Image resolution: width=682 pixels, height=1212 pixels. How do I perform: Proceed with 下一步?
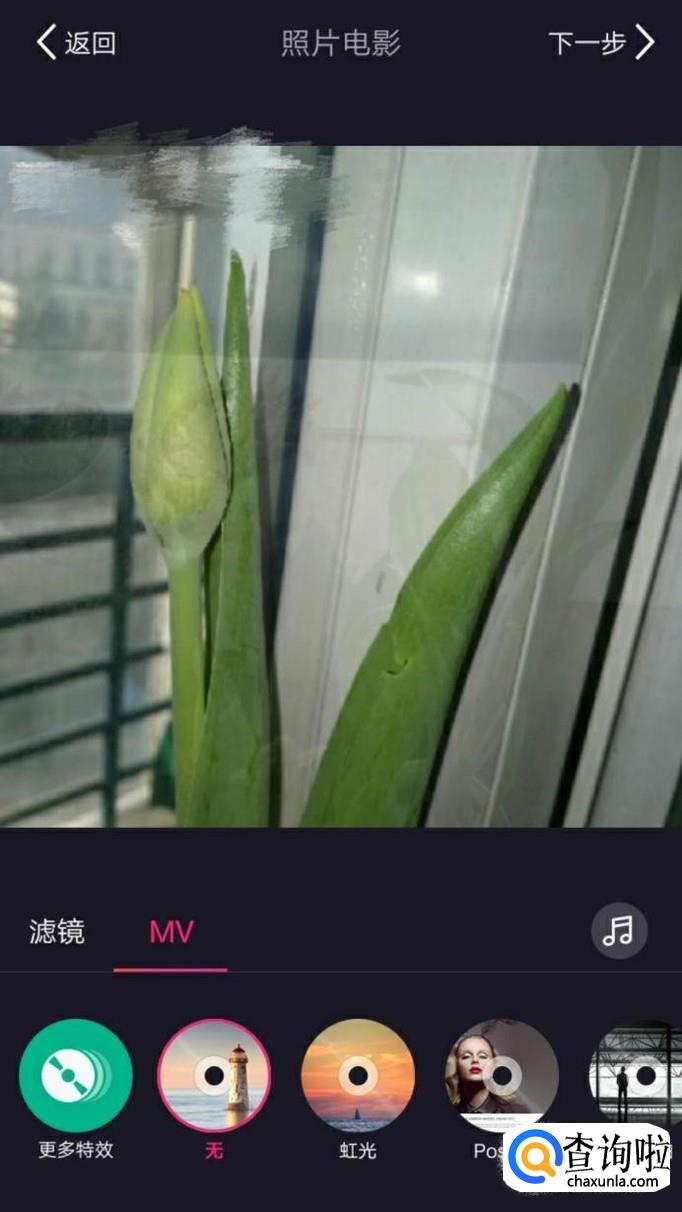click(x=600, y=43)
